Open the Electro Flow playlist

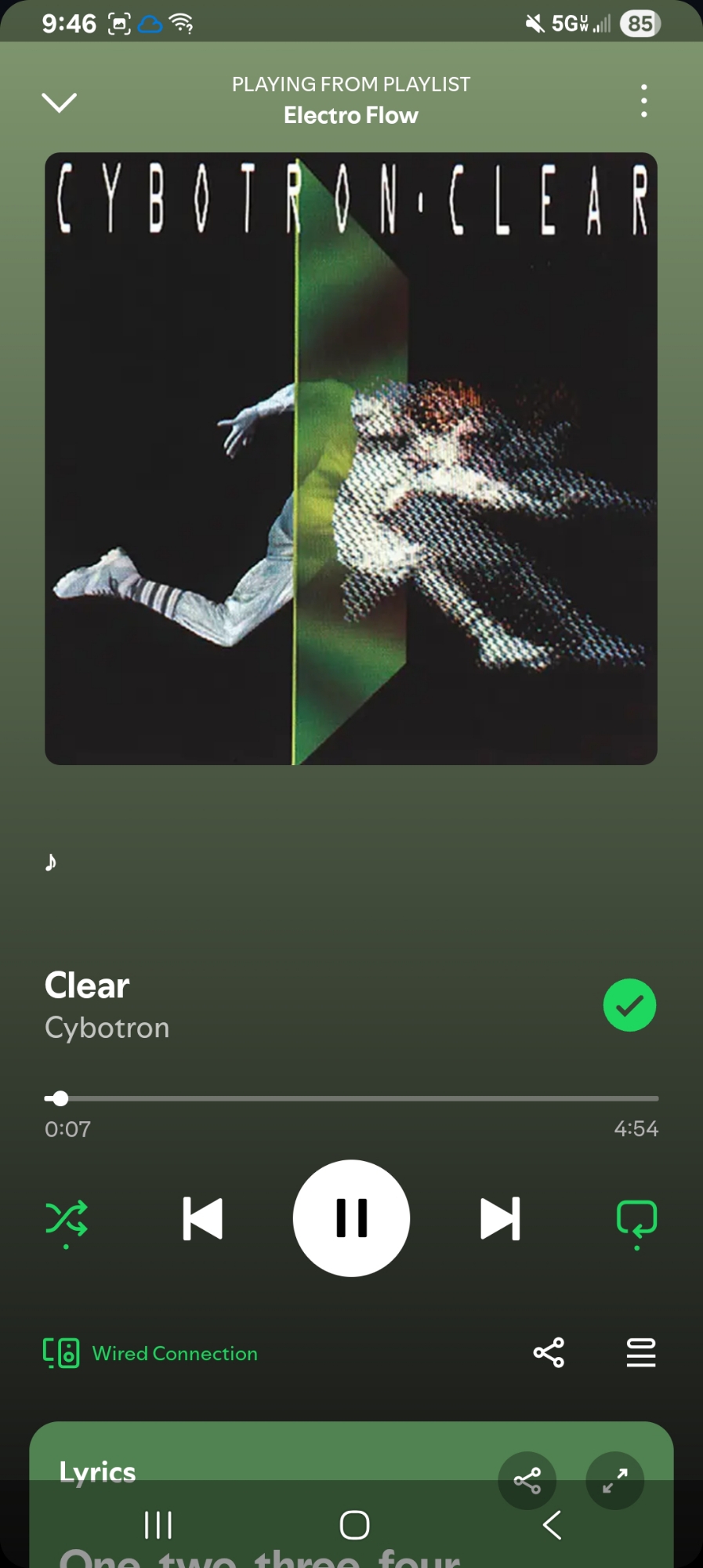click(x=350, y=115)
